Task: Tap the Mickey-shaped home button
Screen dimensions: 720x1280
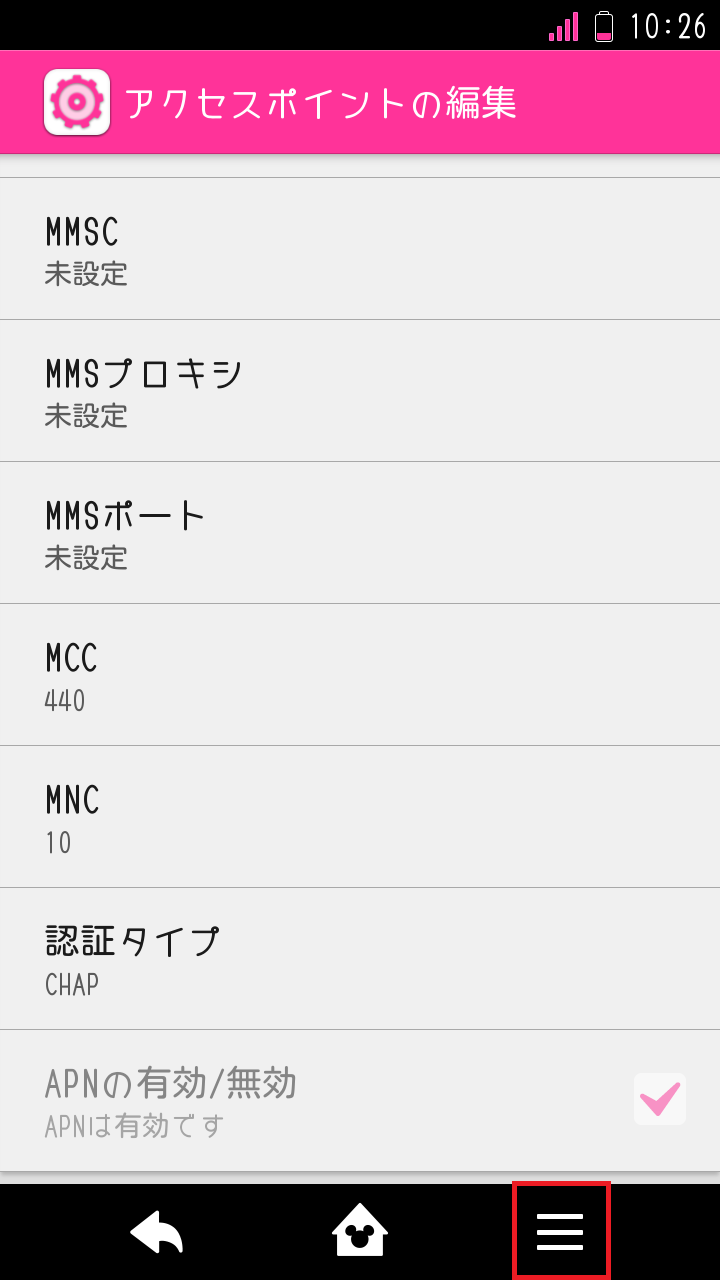Action: [360, 1229]
